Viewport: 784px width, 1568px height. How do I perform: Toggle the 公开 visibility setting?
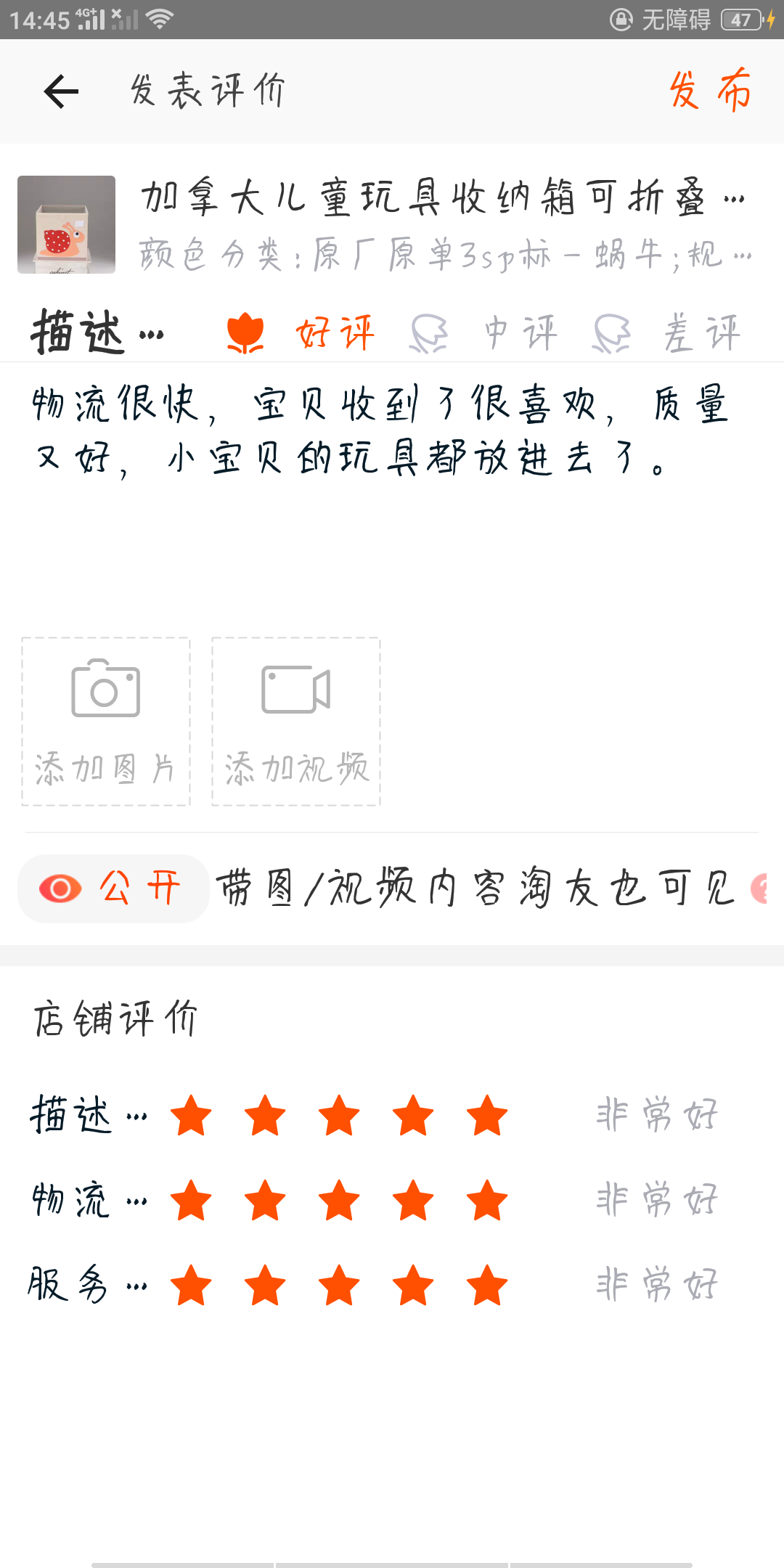click(113, 889)
